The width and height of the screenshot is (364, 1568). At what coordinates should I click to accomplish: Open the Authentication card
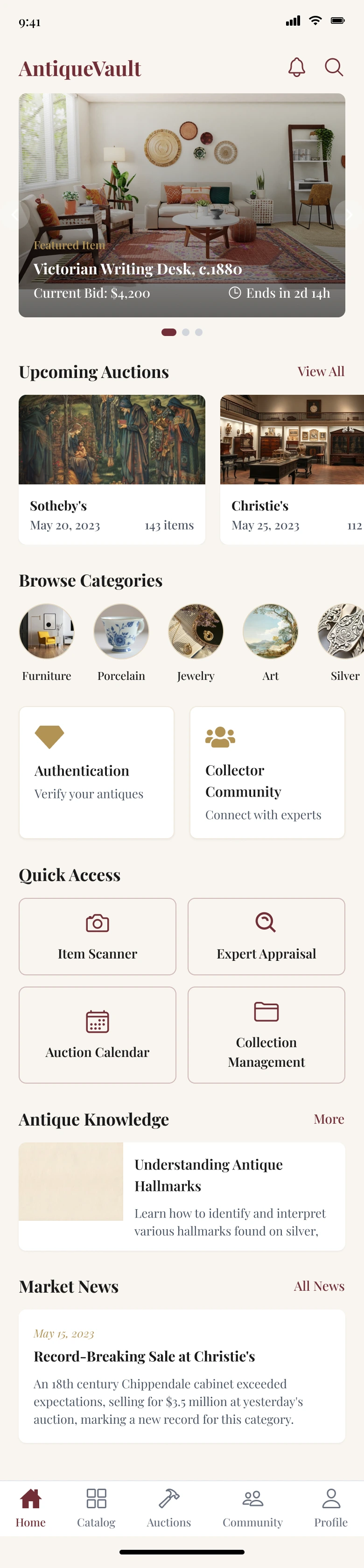tap(97, 772)
